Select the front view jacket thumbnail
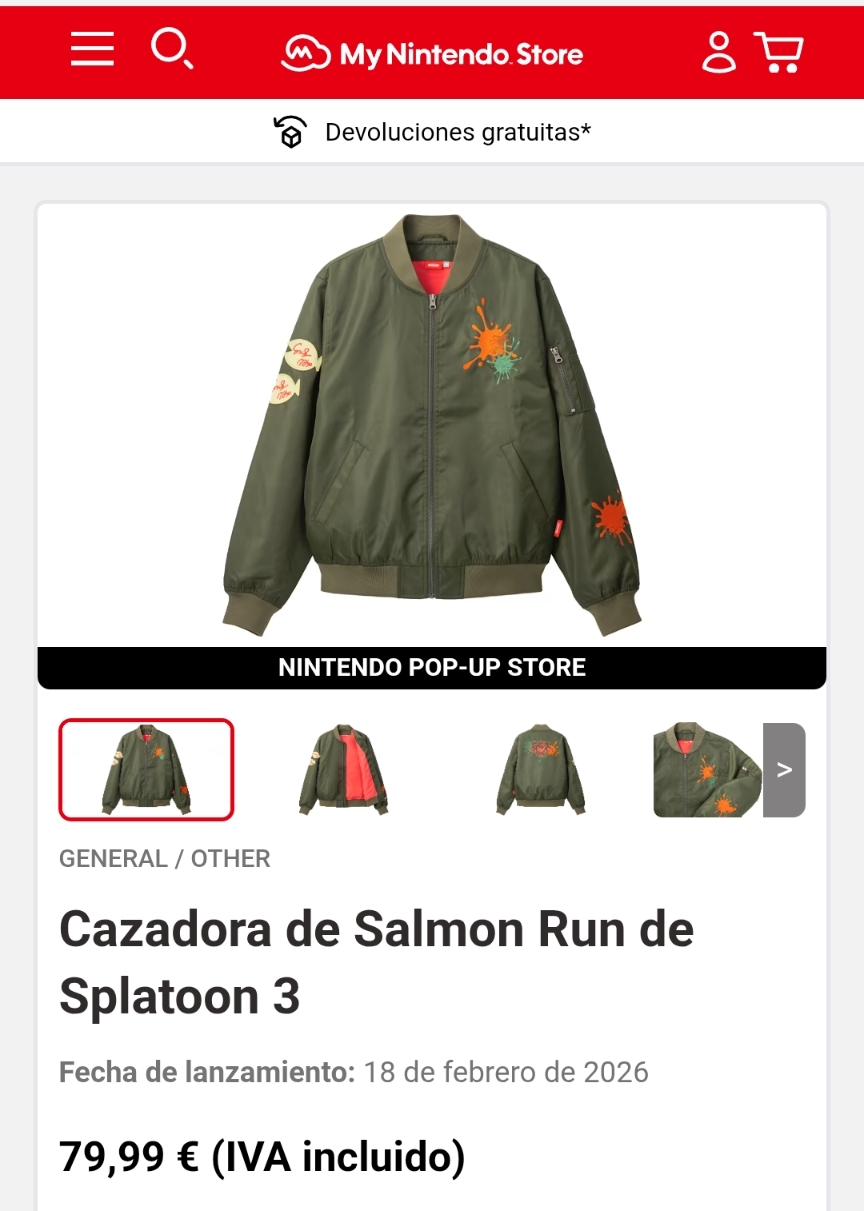This screenshot has width=864, height=1211. pyautogui.click(x=146, y=769)
